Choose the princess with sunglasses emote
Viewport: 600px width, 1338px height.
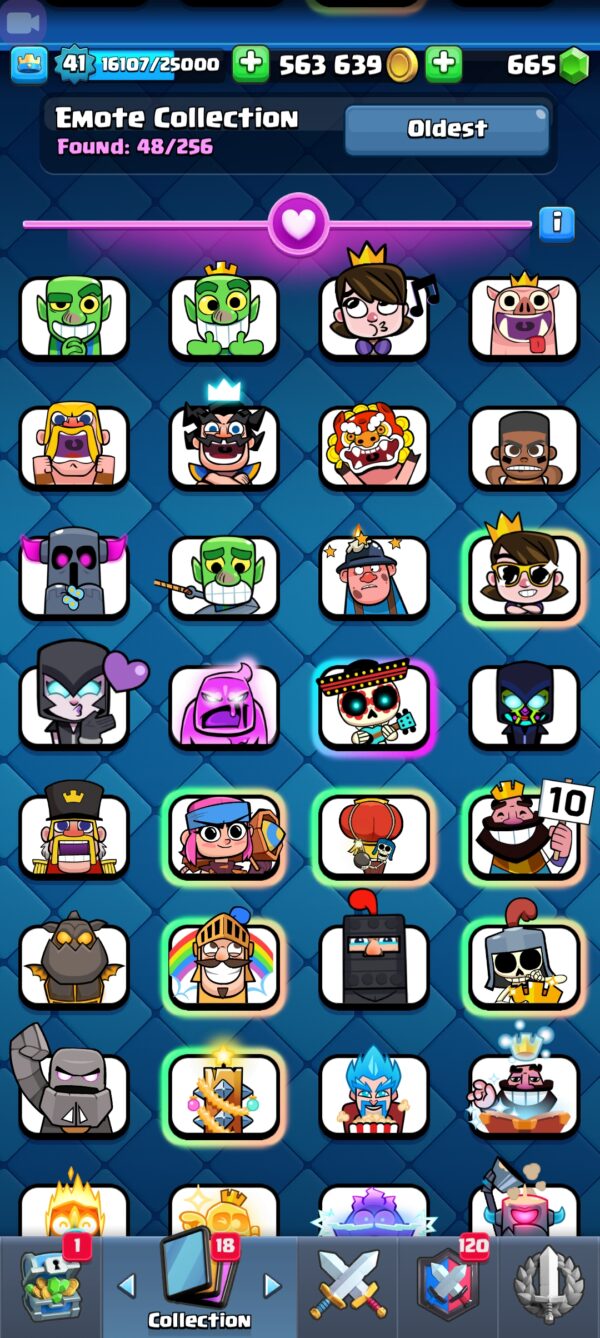point(524,576)
